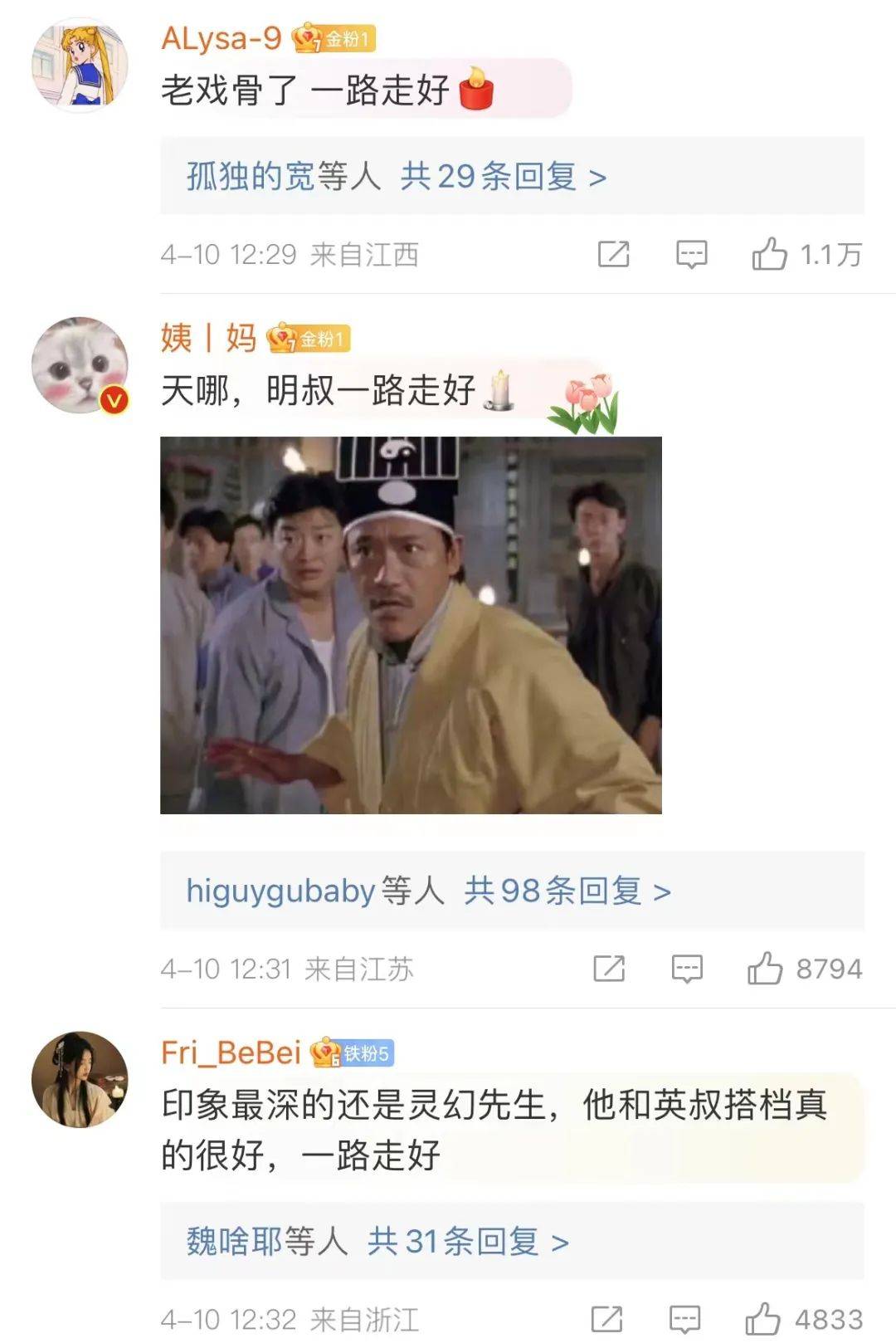Open ALysa-9's profile avatar
The image size is (896, 1343).
80,66
